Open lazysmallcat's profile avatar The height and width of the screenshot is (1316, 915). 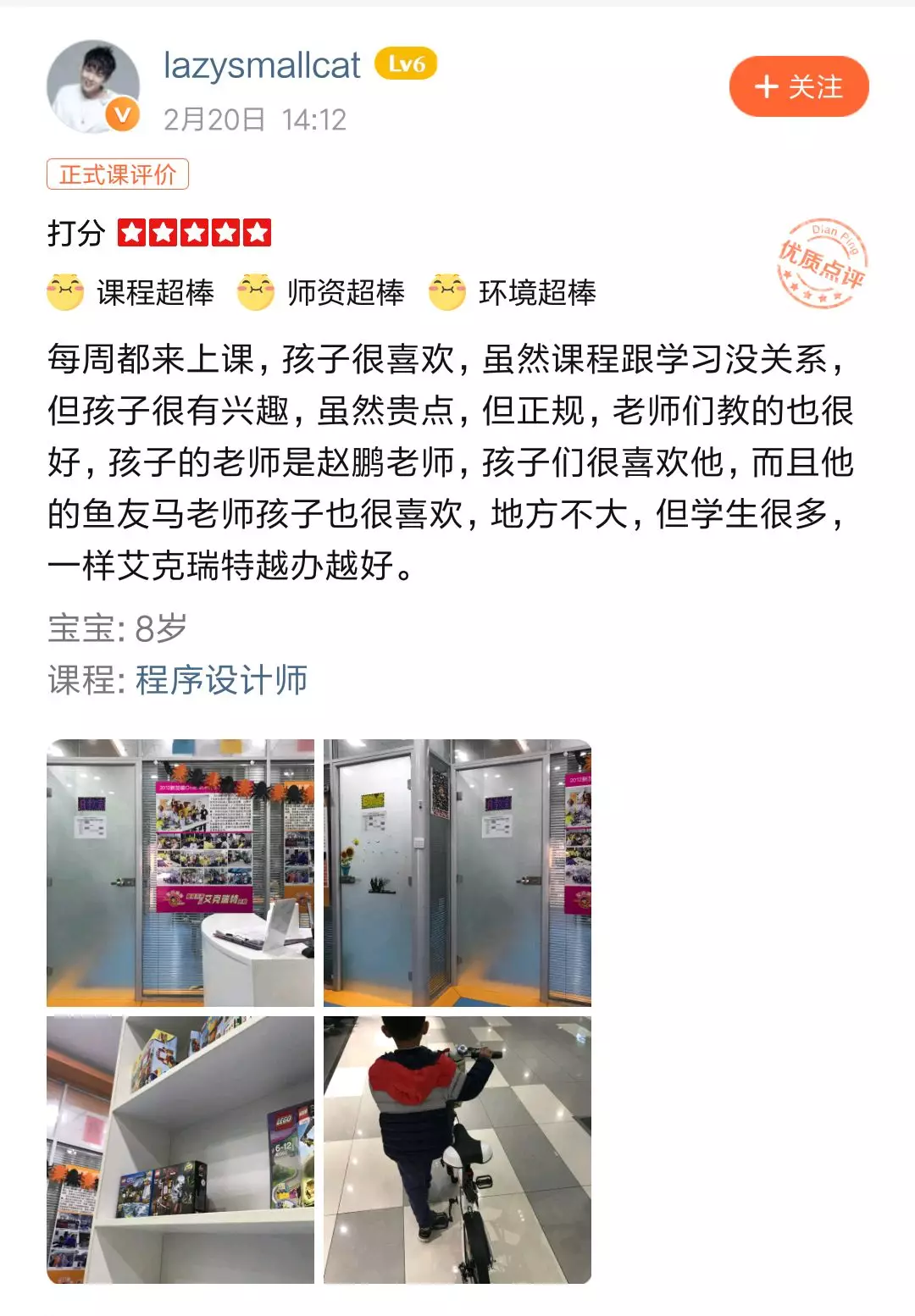93,86
